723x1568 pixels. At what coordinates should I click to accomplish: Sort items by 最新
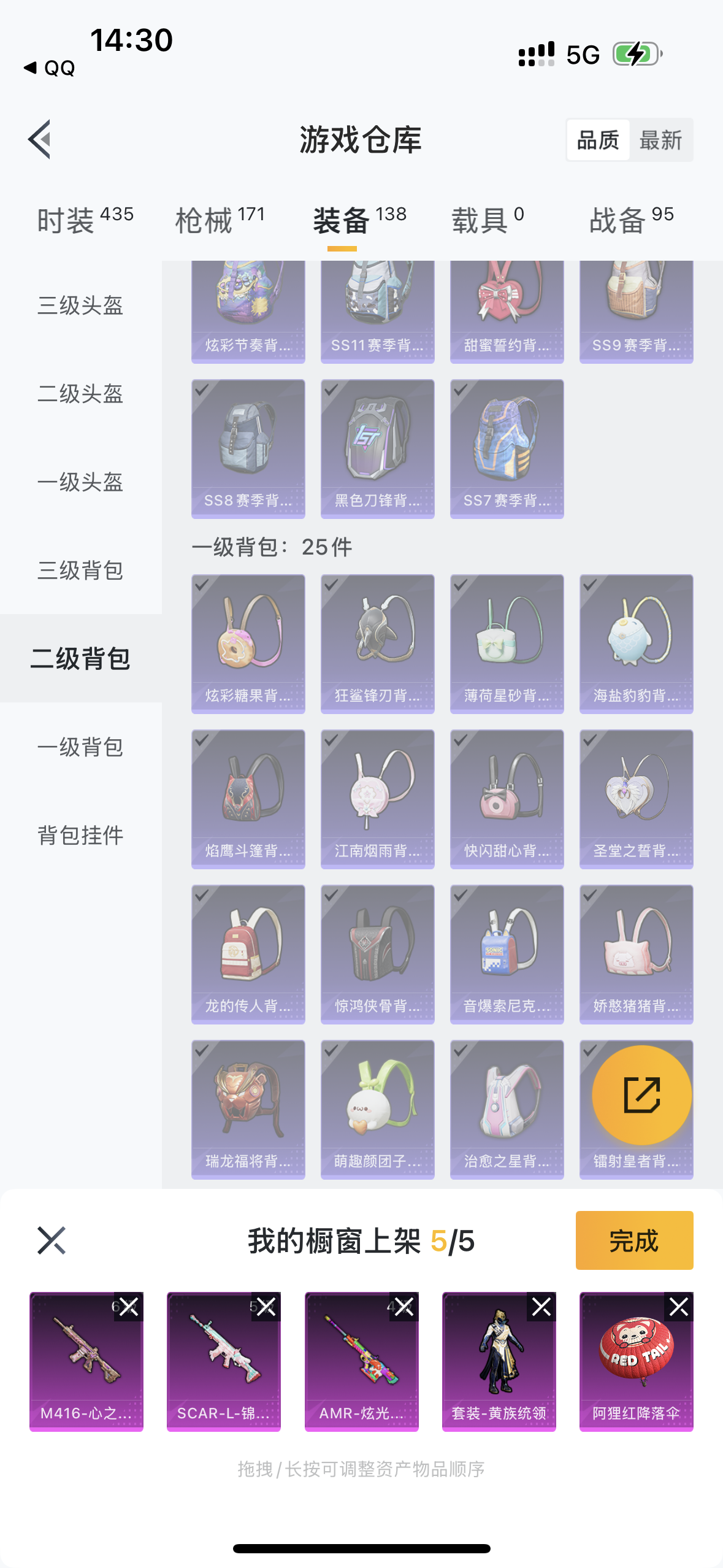click(660, 140)
